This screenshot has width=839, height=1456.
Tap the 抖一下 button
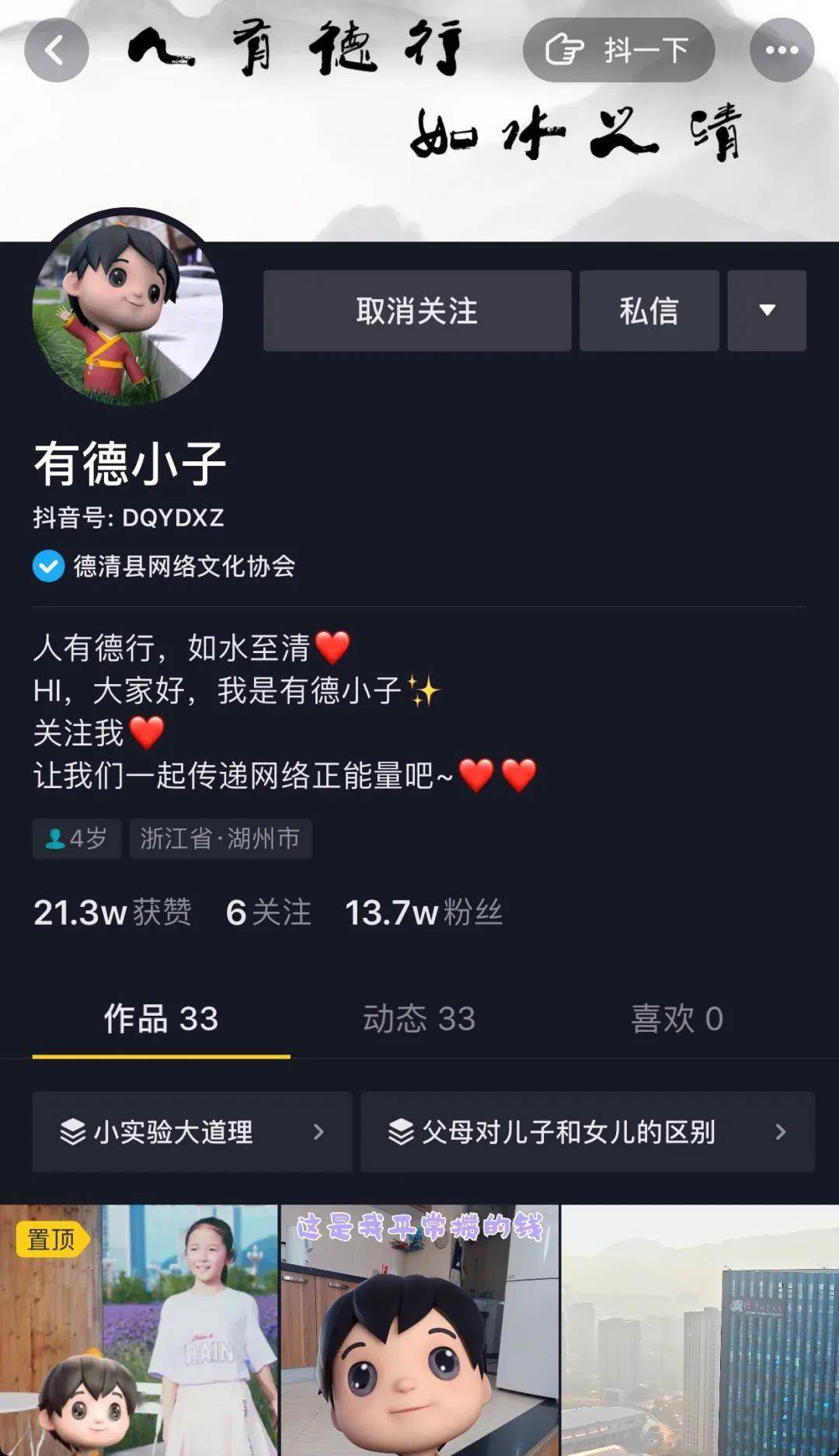[618, 50]
